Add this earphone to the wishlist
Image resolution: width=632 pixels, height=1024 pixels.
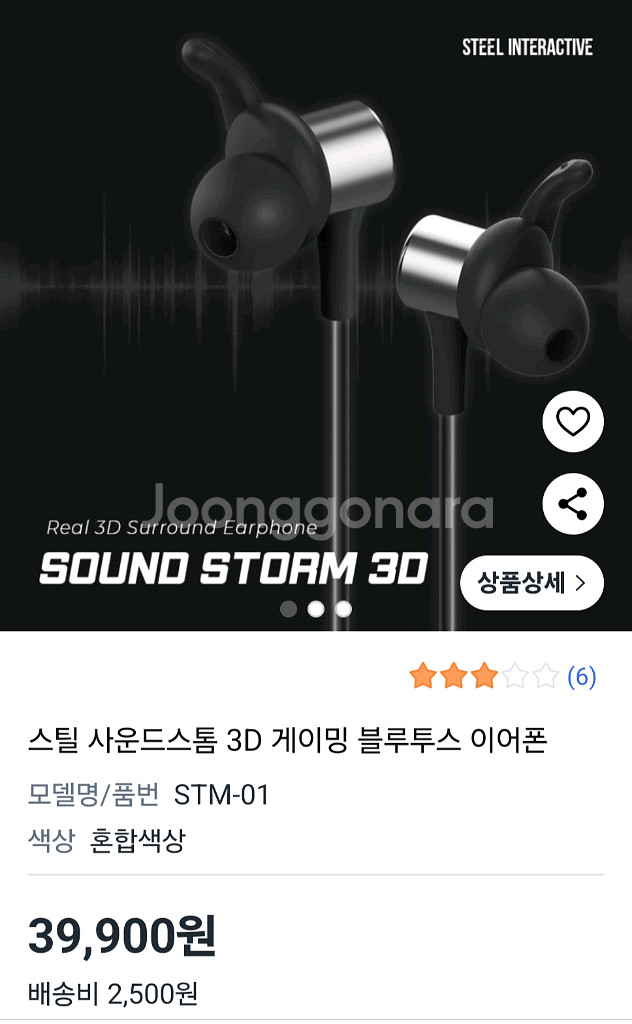[573, 422]
